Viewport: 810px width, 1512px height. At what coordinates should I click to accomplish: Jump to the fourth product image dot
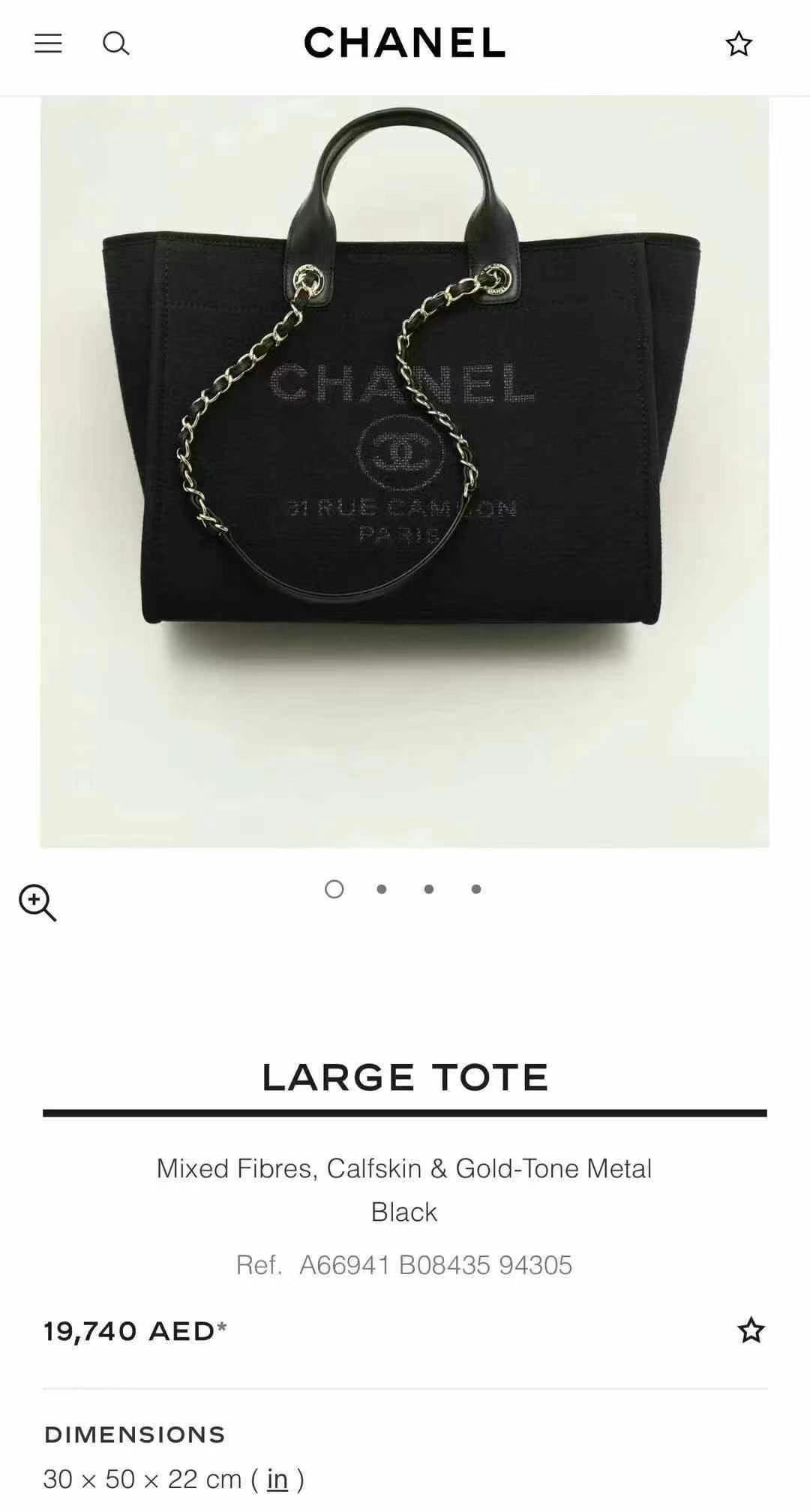tap(476, 889)
